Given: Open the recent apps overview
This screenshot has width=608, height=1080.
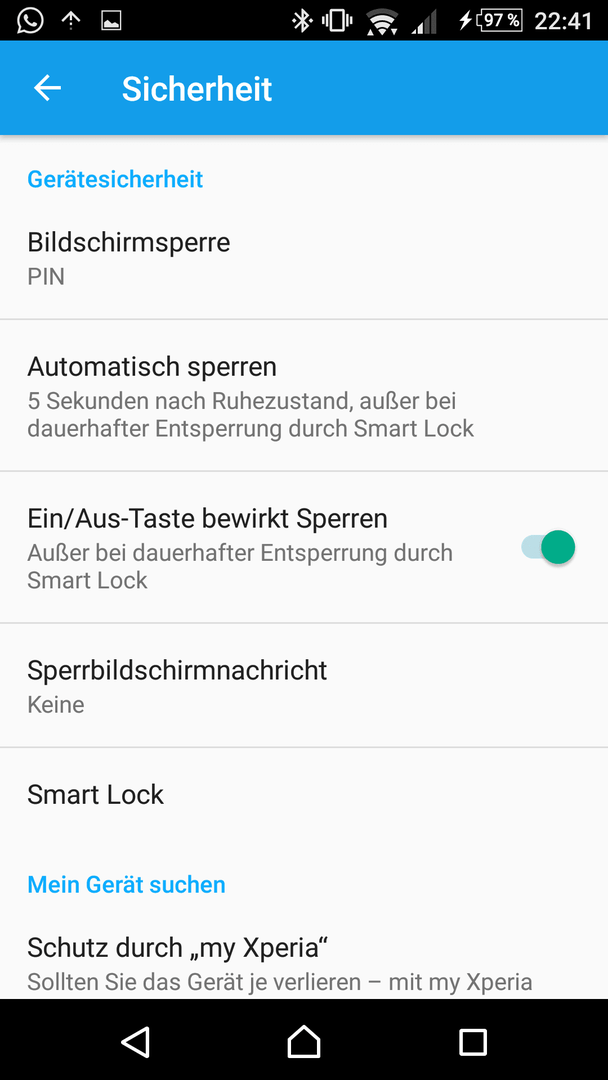Looking at the screenshot, I should (473, 1042).
